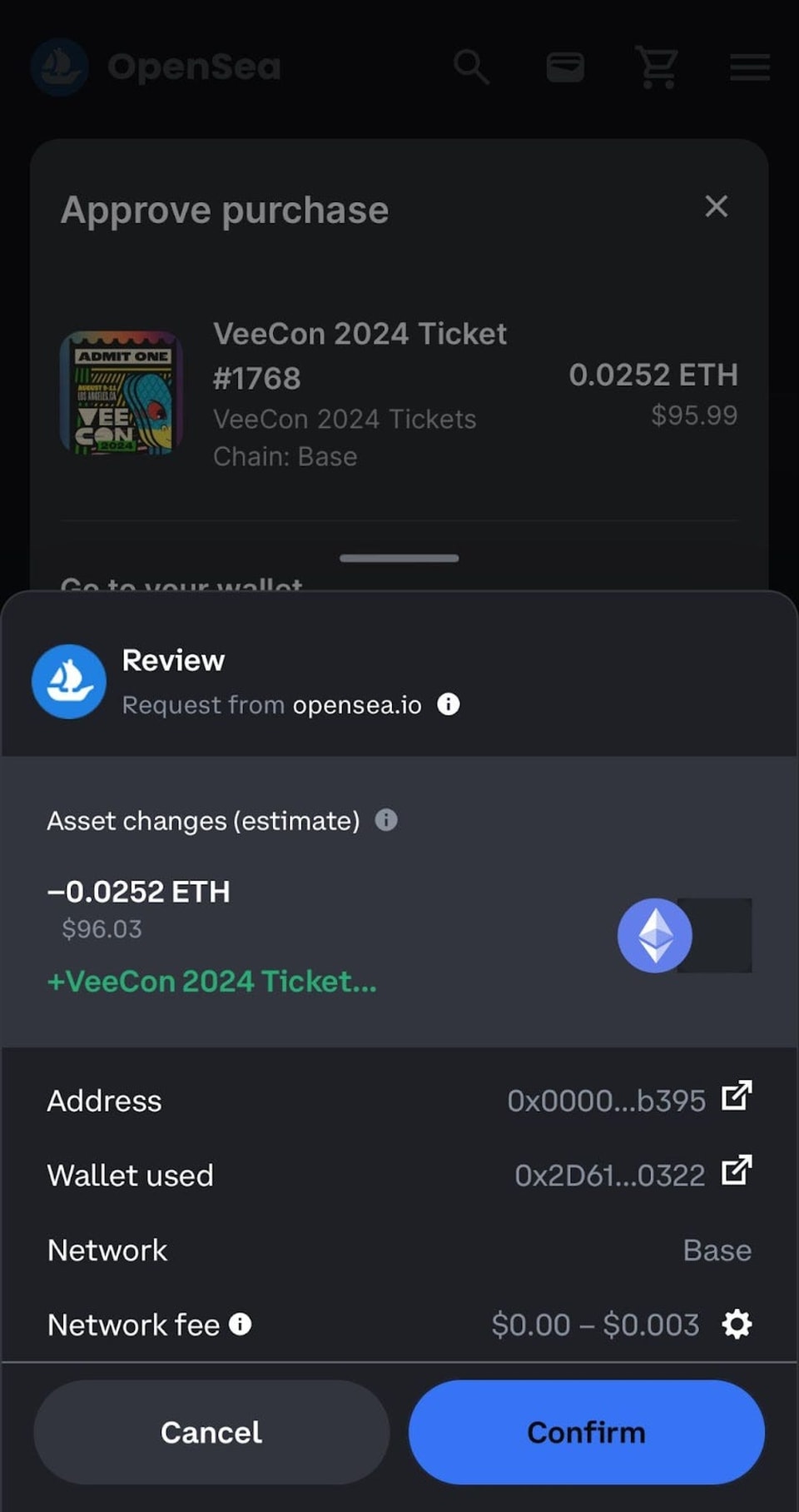Open the wallet 0x2D61...0322 link
This screenshot has height=1512, width=799.
click(x=737, y=1171)
